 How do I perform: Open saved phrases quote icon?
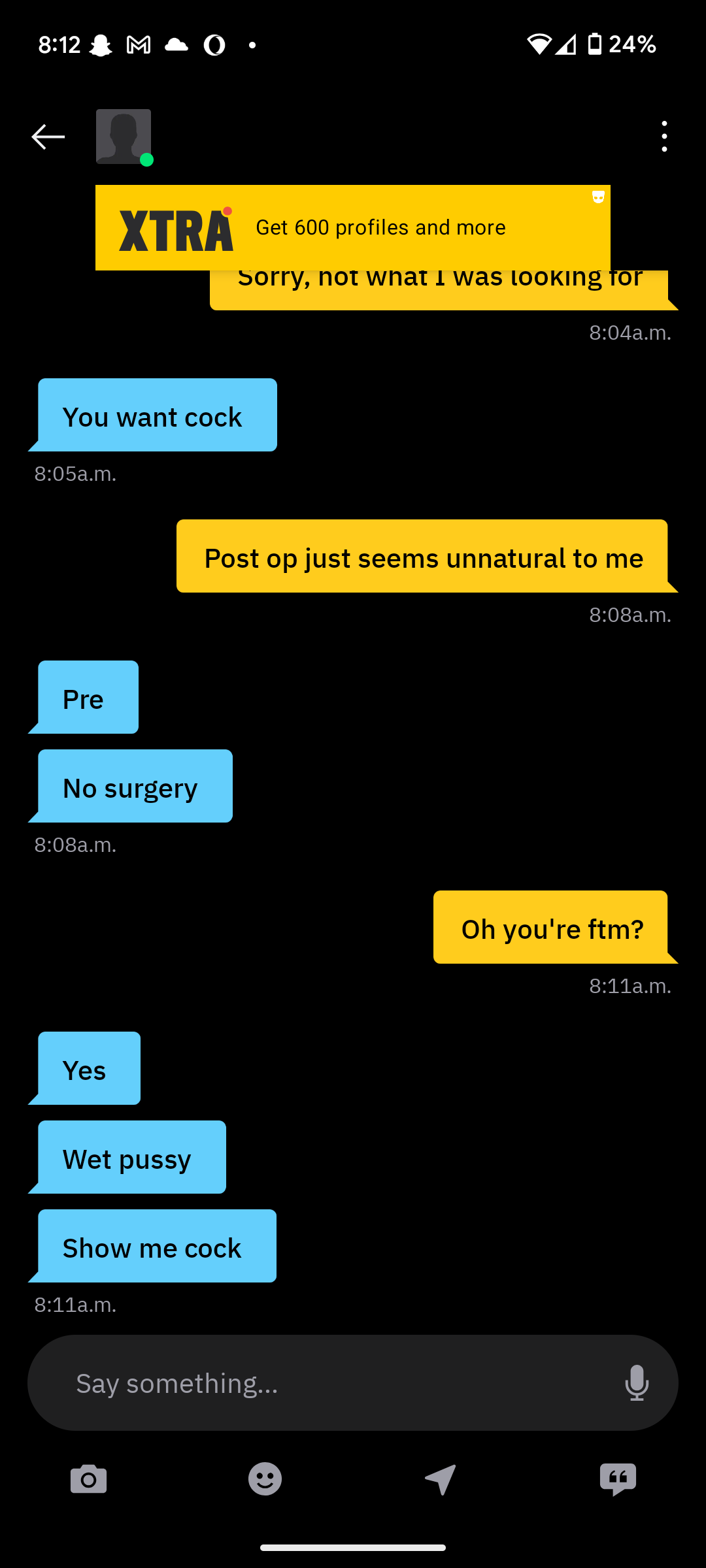pyautogui.click(x=618, y=1479)
